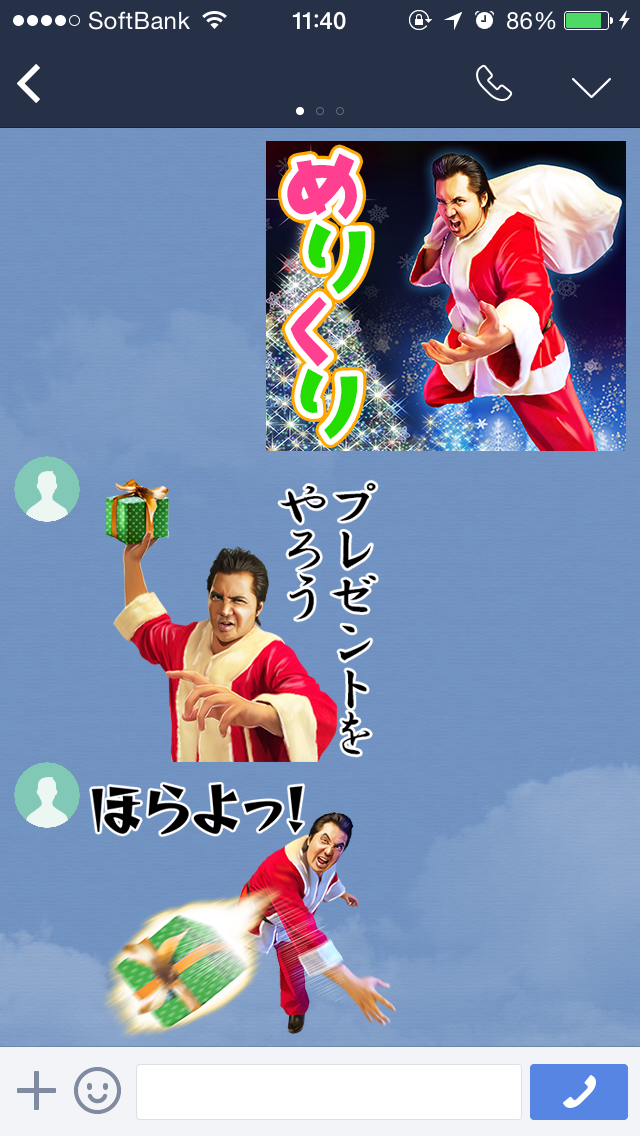The image size is (640, 1136).
Task: Open the プレゼントをやろう sticker
Action: click(241, 620)
